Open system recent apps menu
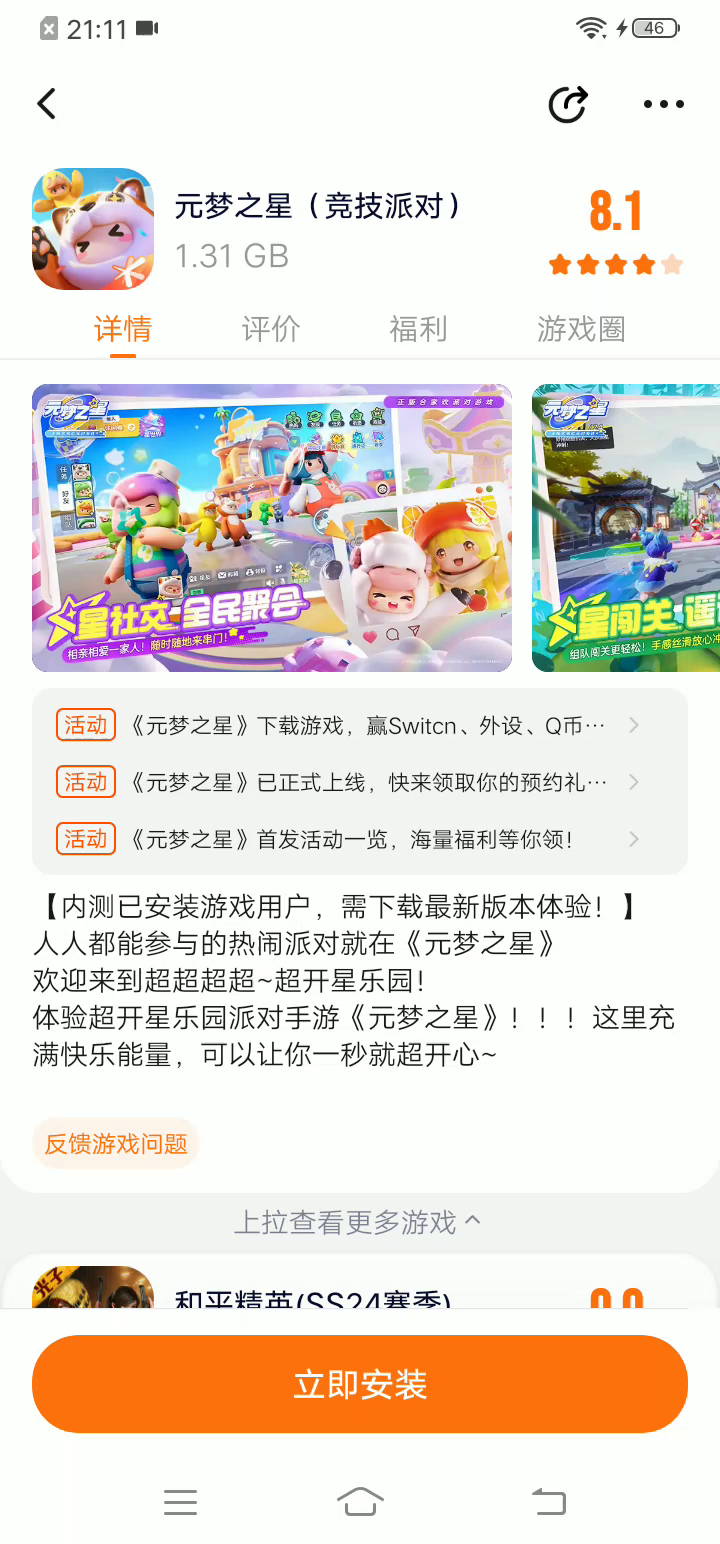The width and height of the screenshot is (720, 1544). point(180,1501)
